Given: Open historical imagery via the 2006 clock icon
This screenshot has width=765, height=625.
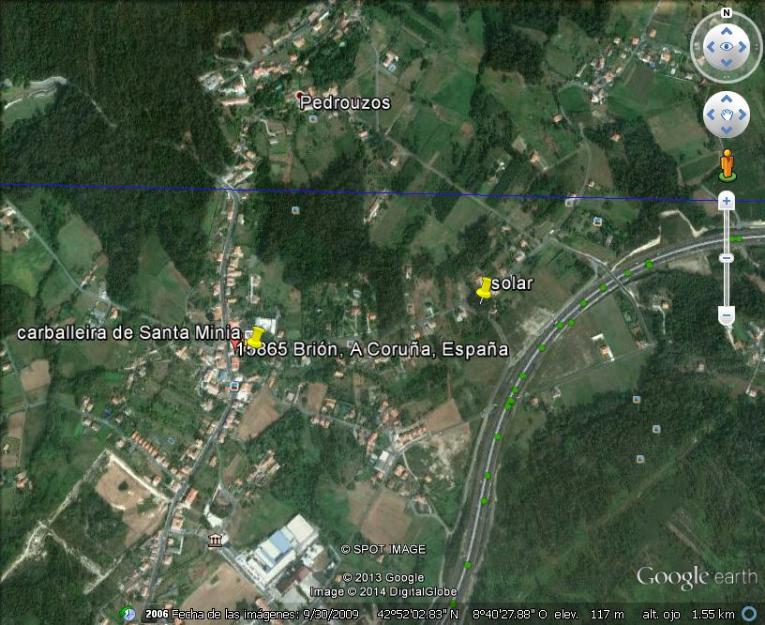Looking at the screenshot, I should [x=128, y=614].
